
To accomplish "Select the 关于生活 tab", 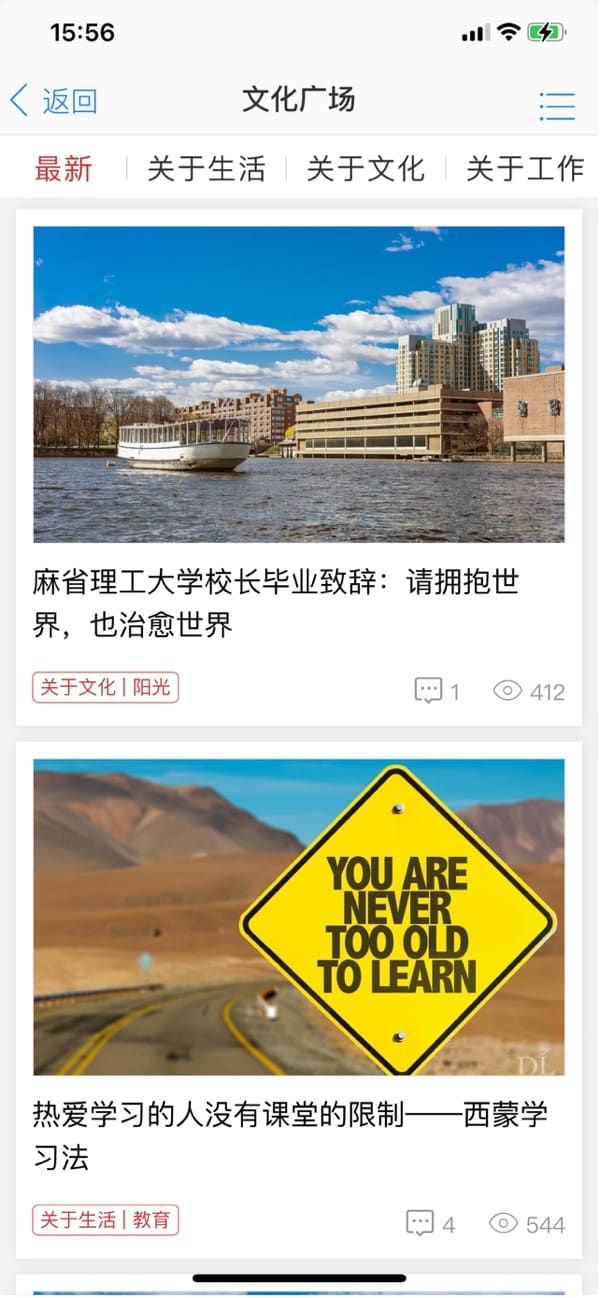I will click(207, 169).
